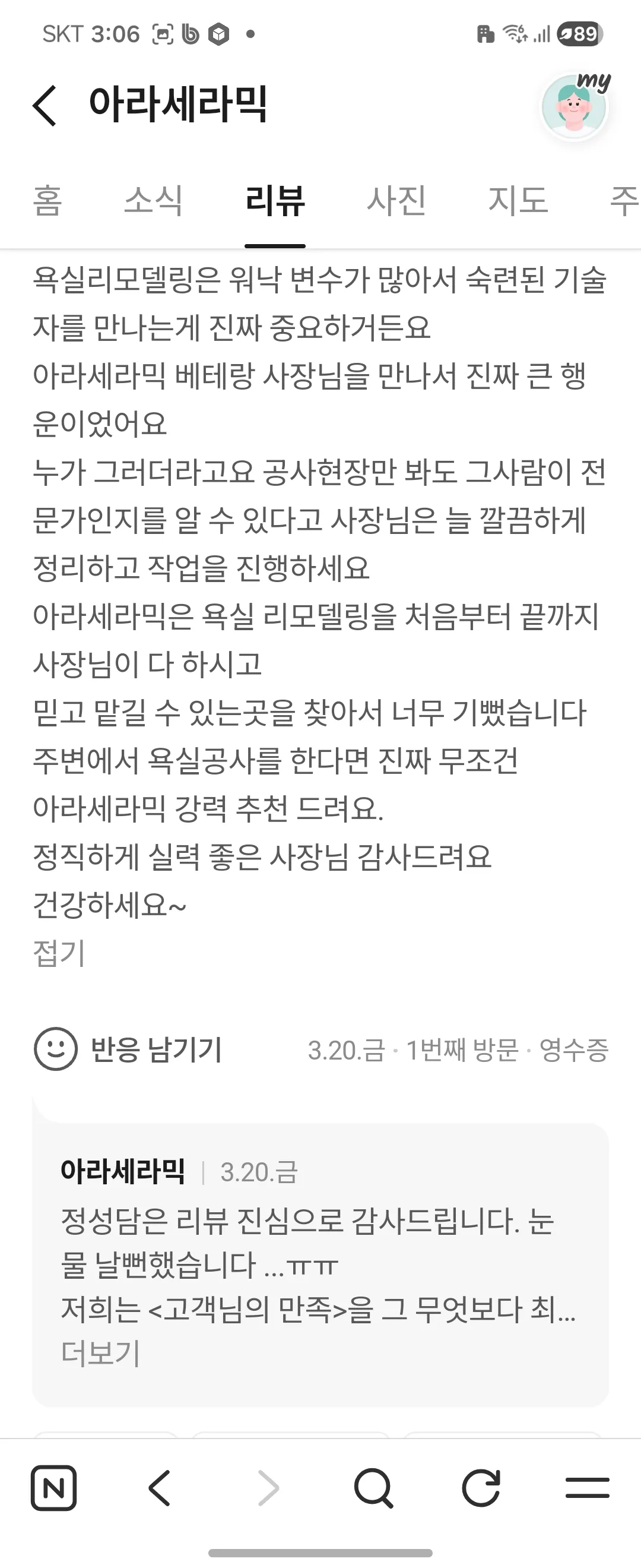Go back from the 아라세라믹 page
641x1568 pixels.
pyautogui.click(x=45, y=105)
